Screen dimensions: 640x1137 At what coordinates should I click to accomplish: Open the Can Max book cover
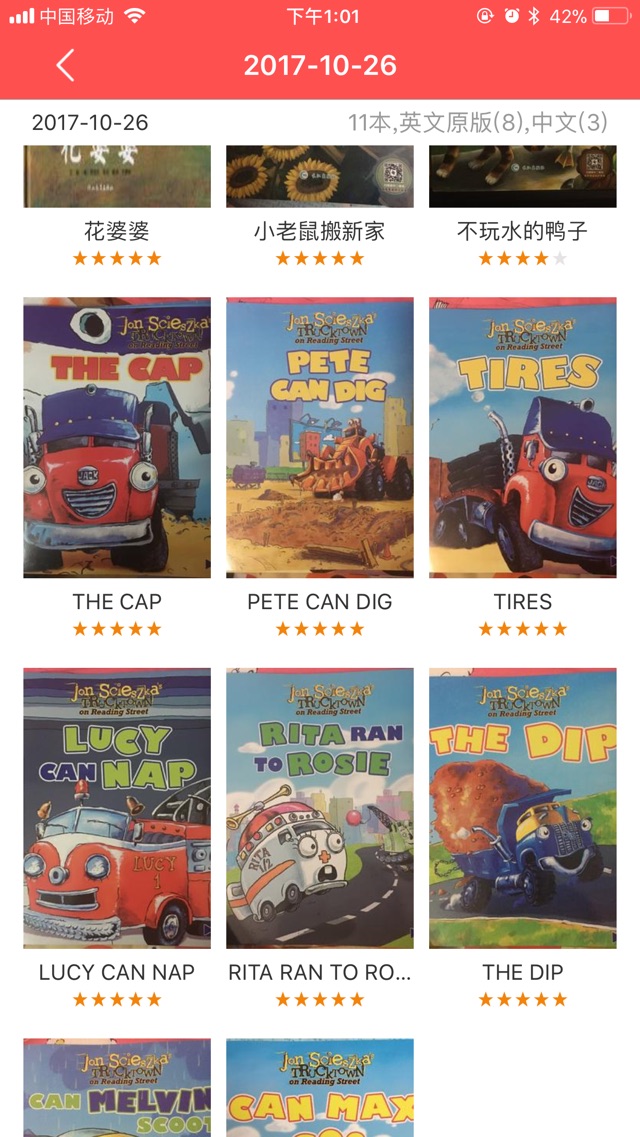click(x=319, y=1088)
